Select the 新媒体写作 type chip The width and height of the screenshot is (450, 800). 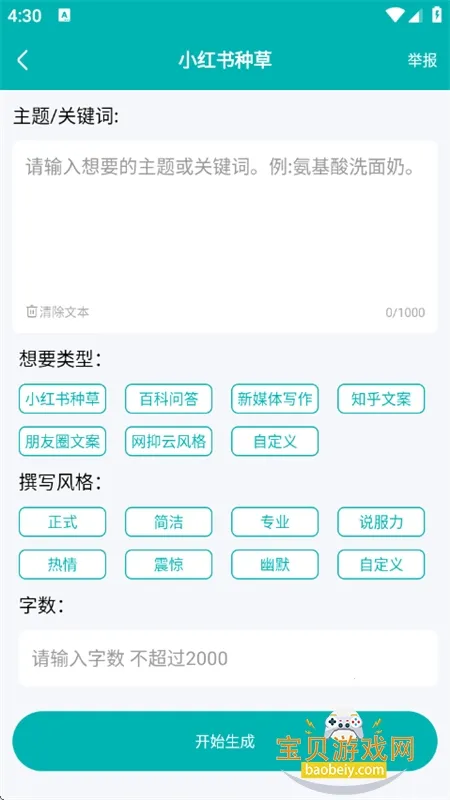(x=274, y=398)
